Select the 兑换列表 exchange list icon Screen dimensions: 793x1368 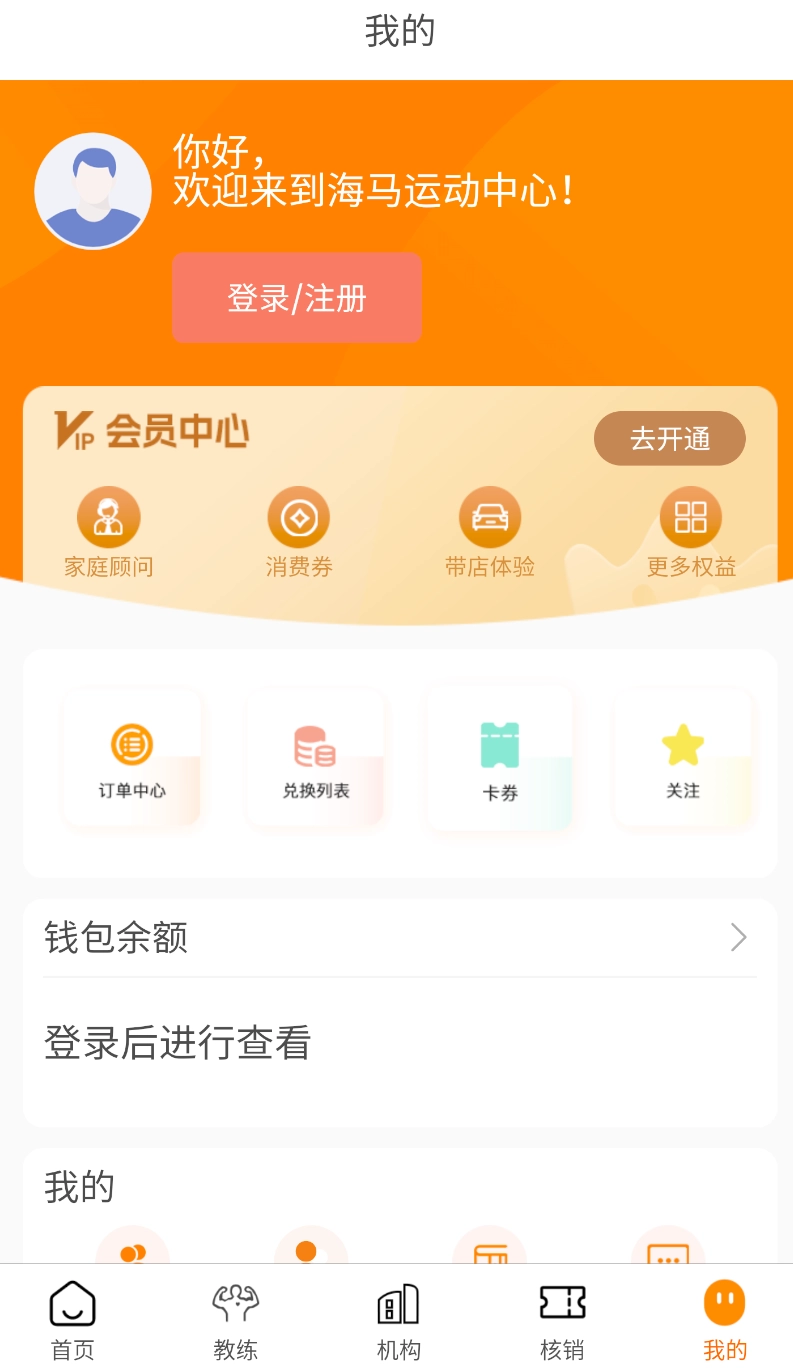pyautogui.click(x=314, y=745)
